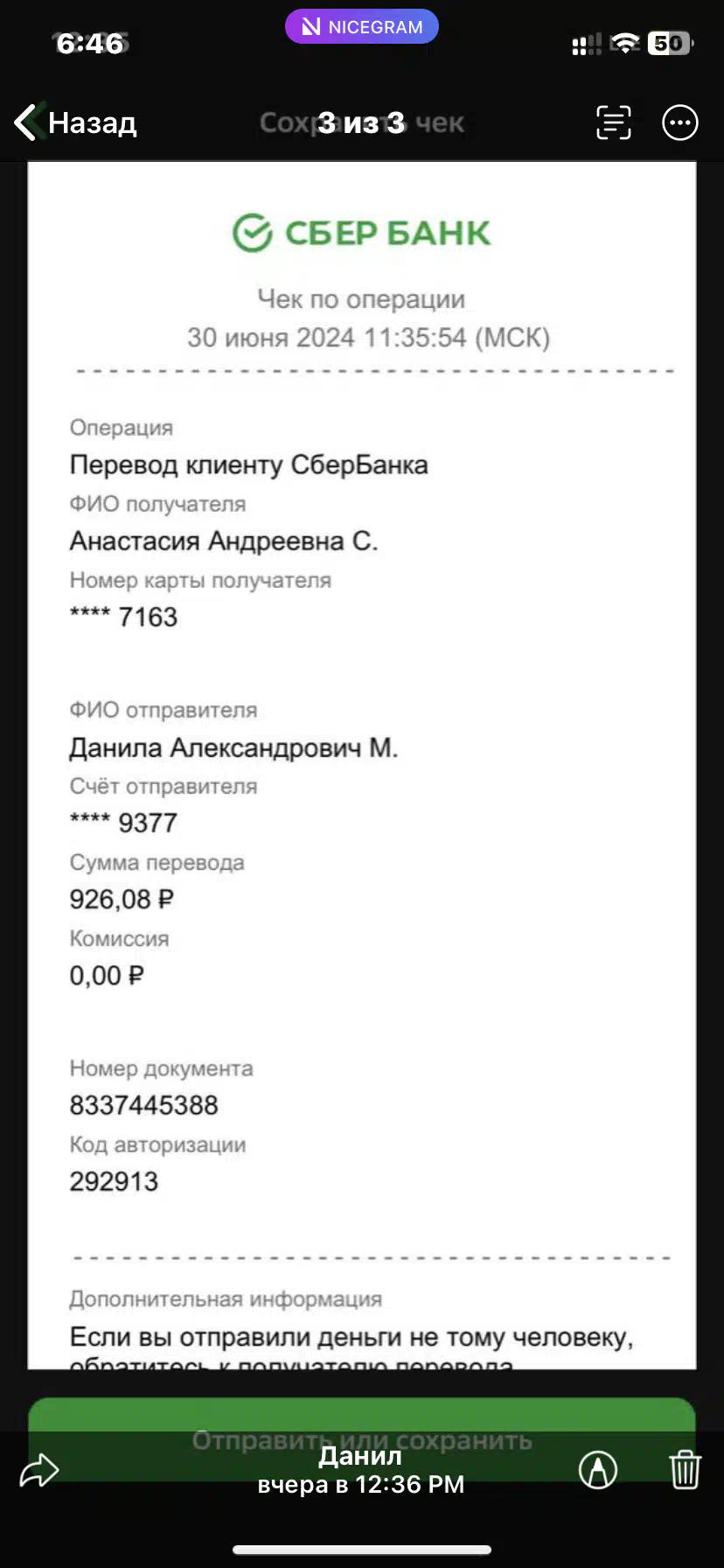Tap the NICEGRAM pill in status bar
Screen dimensions: 724x1568
(x=362, y=26)
